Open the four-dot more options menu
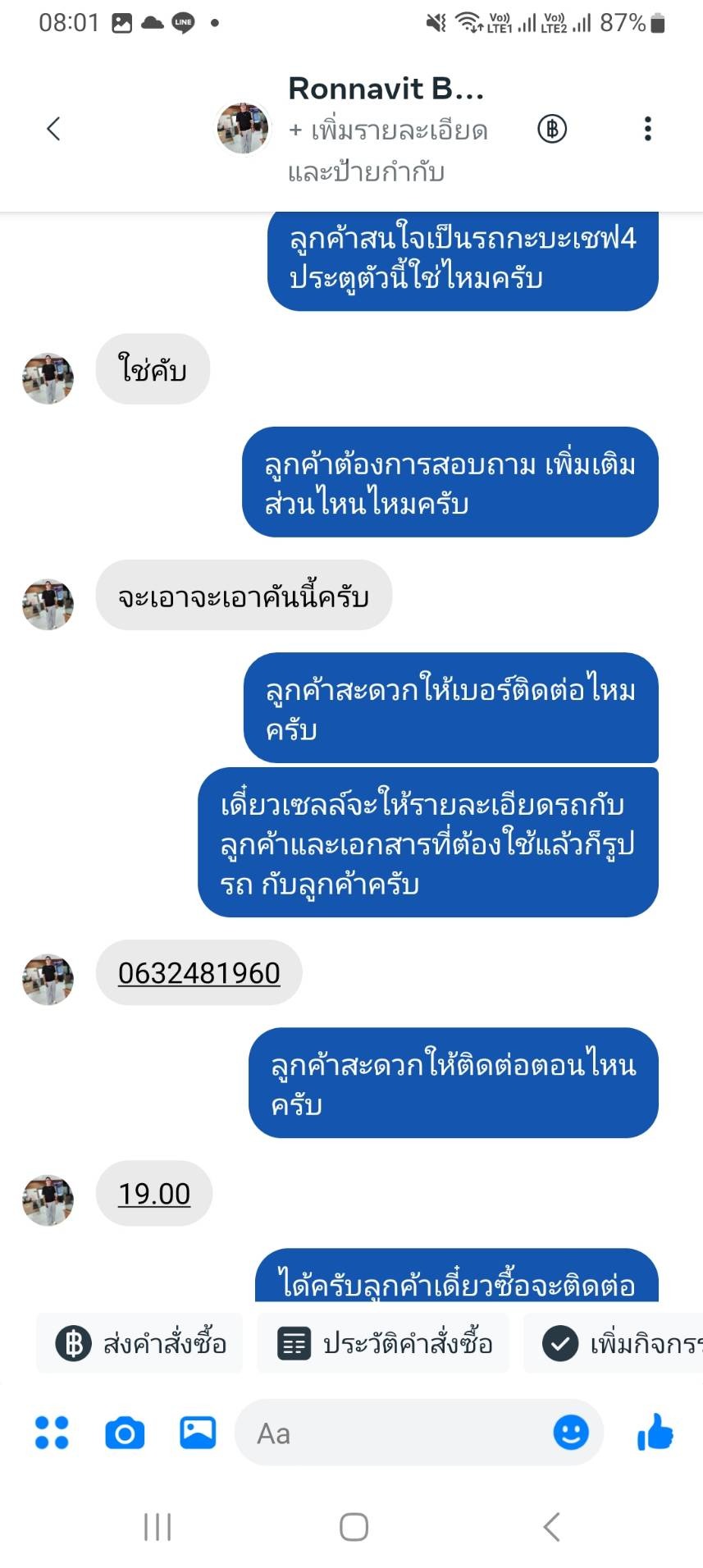 [52, 1433]
